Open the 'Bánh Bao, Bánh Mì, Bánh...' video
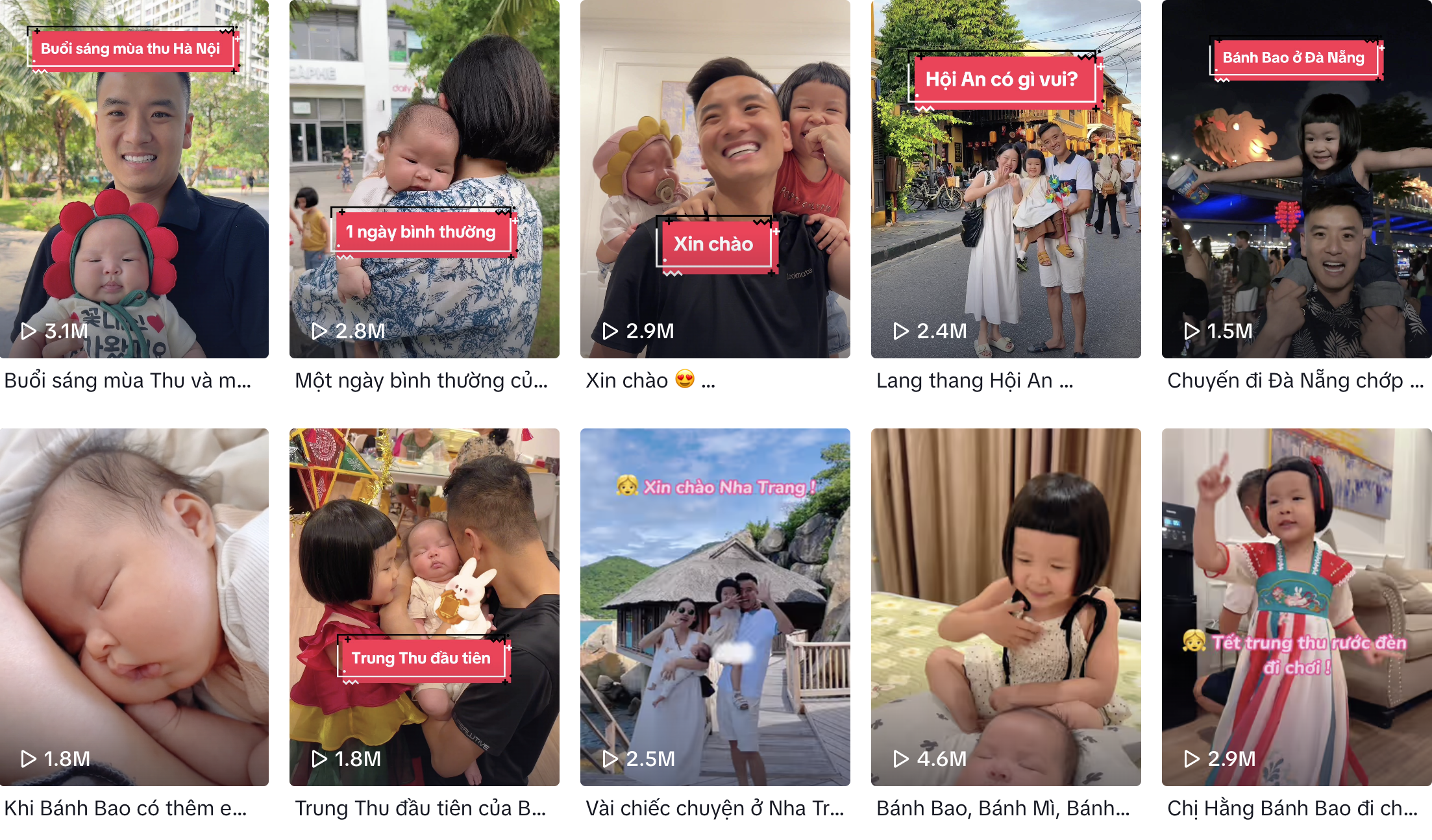 (x=1006, y=607)
